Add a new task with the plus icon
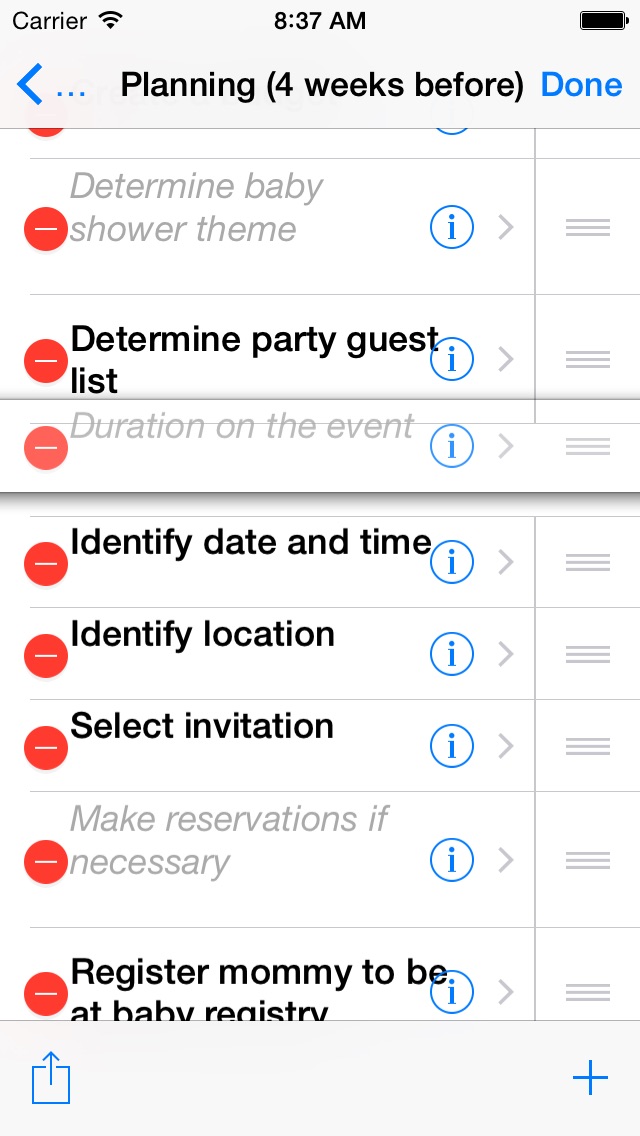Image resolution: width=640 pixels, height=1136 pixels. [590, 1078]
